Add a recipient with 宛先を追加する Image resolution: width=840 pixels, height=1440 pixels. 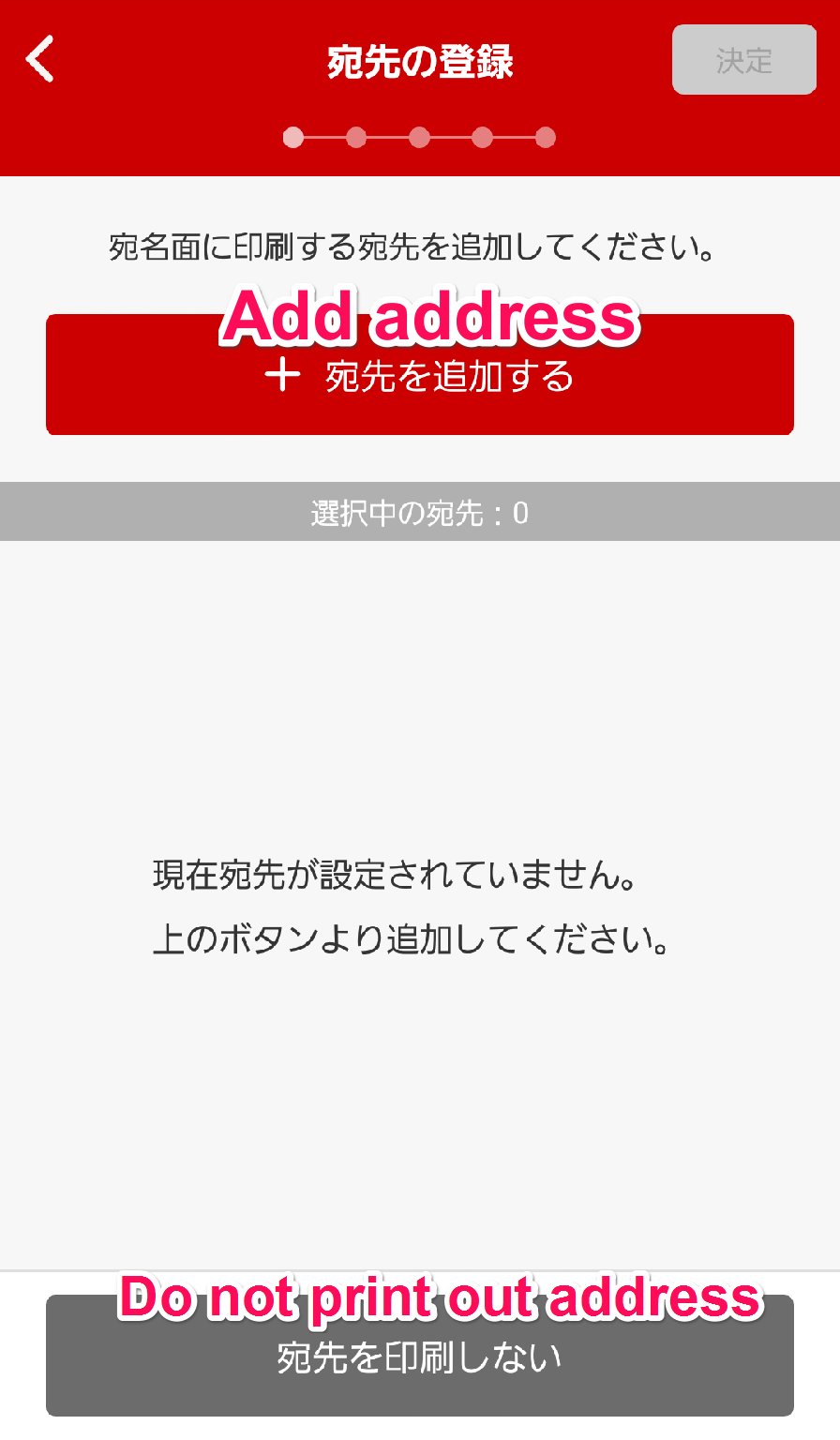[420, 375]
